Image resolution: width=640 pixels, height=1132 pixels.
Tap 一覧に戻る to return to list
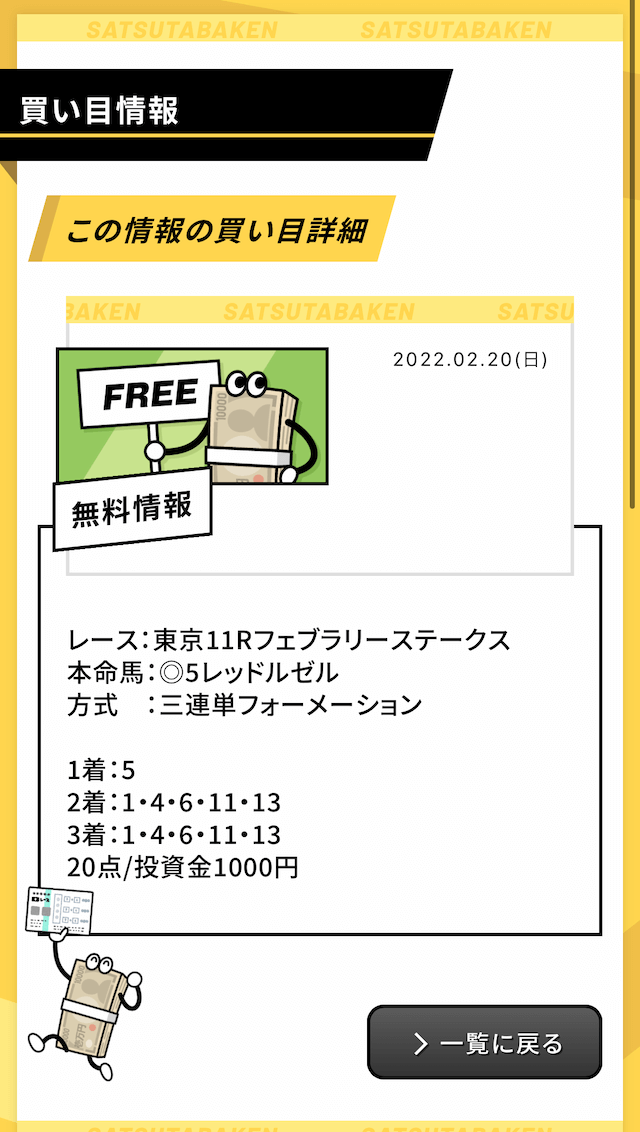click(x=484, y=1042)
